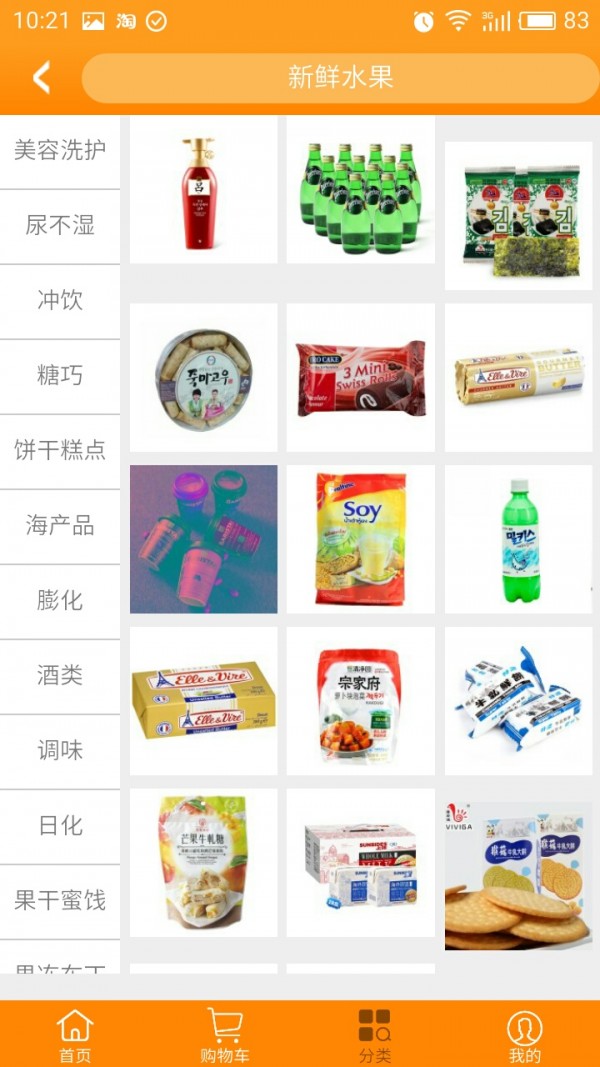Go back using the top-left arrow
The height and width of the screenshot is (1067, 600).
(41, 78)
